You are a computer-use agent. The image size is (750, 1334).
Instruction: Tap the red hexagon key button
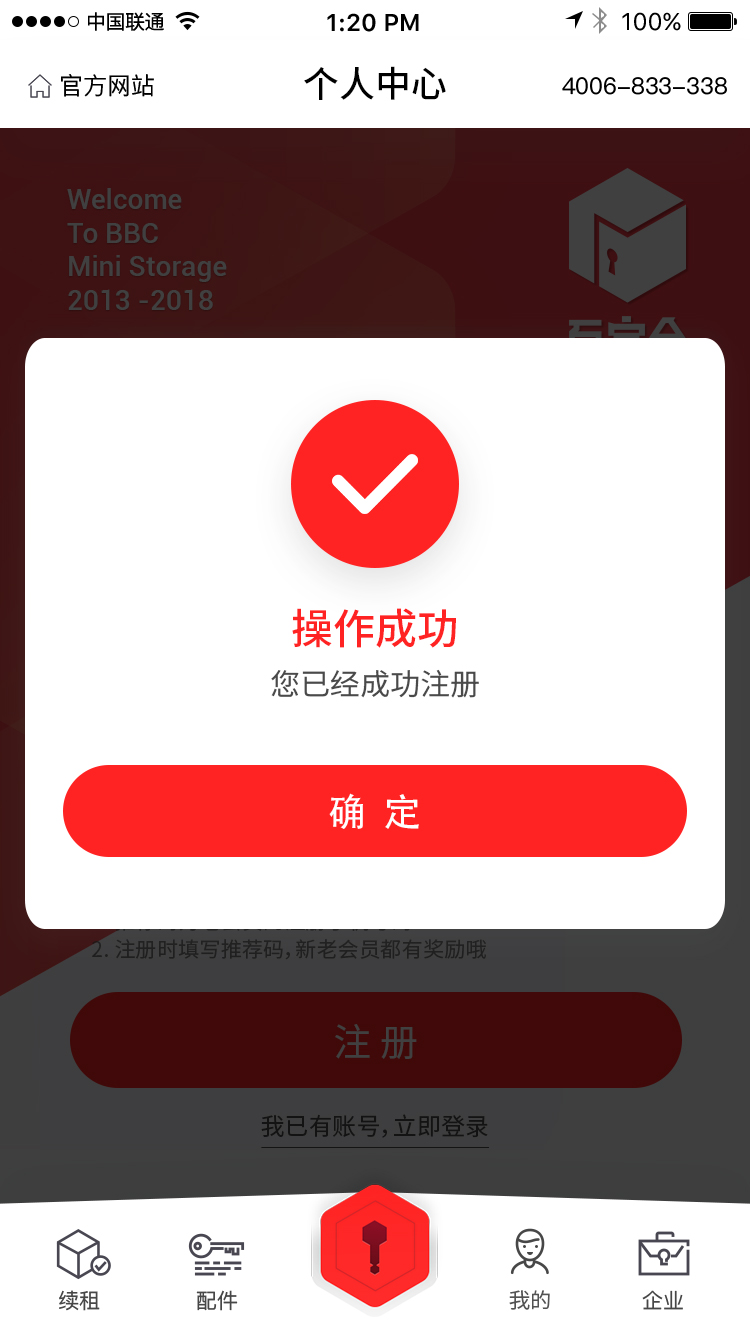coord(375,1247)
